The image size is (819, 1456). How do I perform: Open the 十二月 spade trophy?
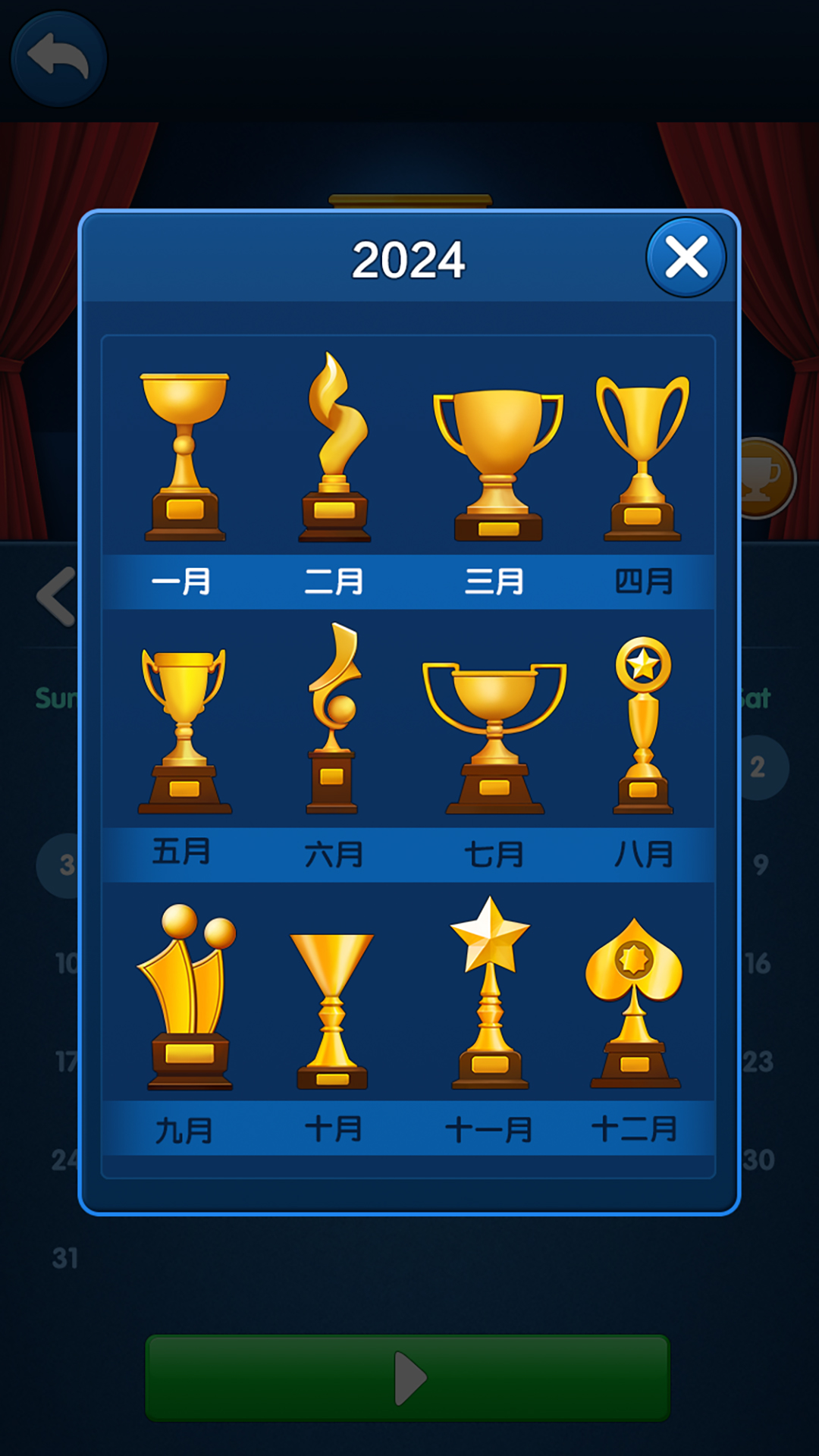tap(635, 1003)
